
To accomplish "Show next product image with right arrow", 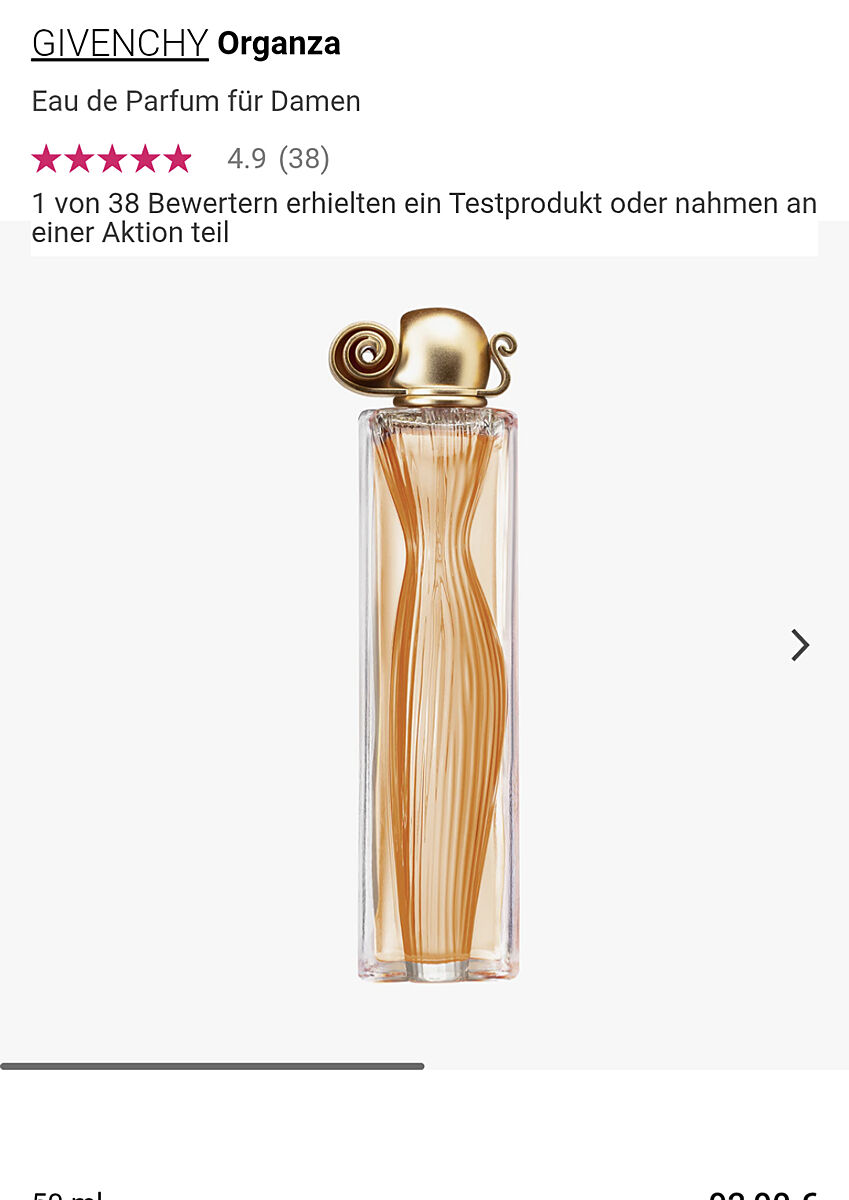I will coord(799,645).
